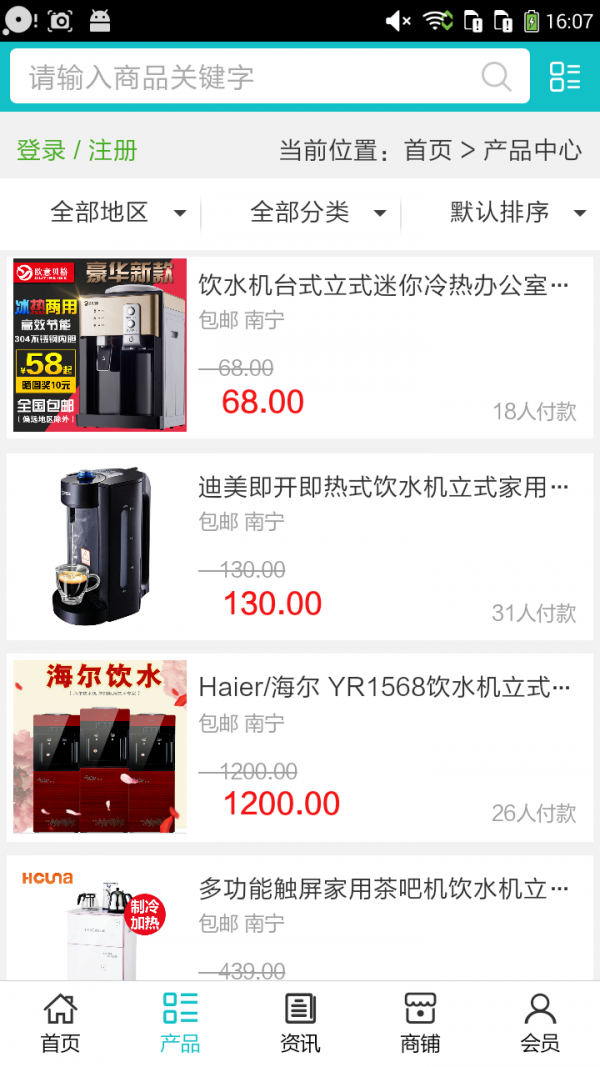The width and height of the screenshot is (600, 1067).
Task: View the Haier/海尔 YR1568 water dispenser
Action: click(300, 747)
